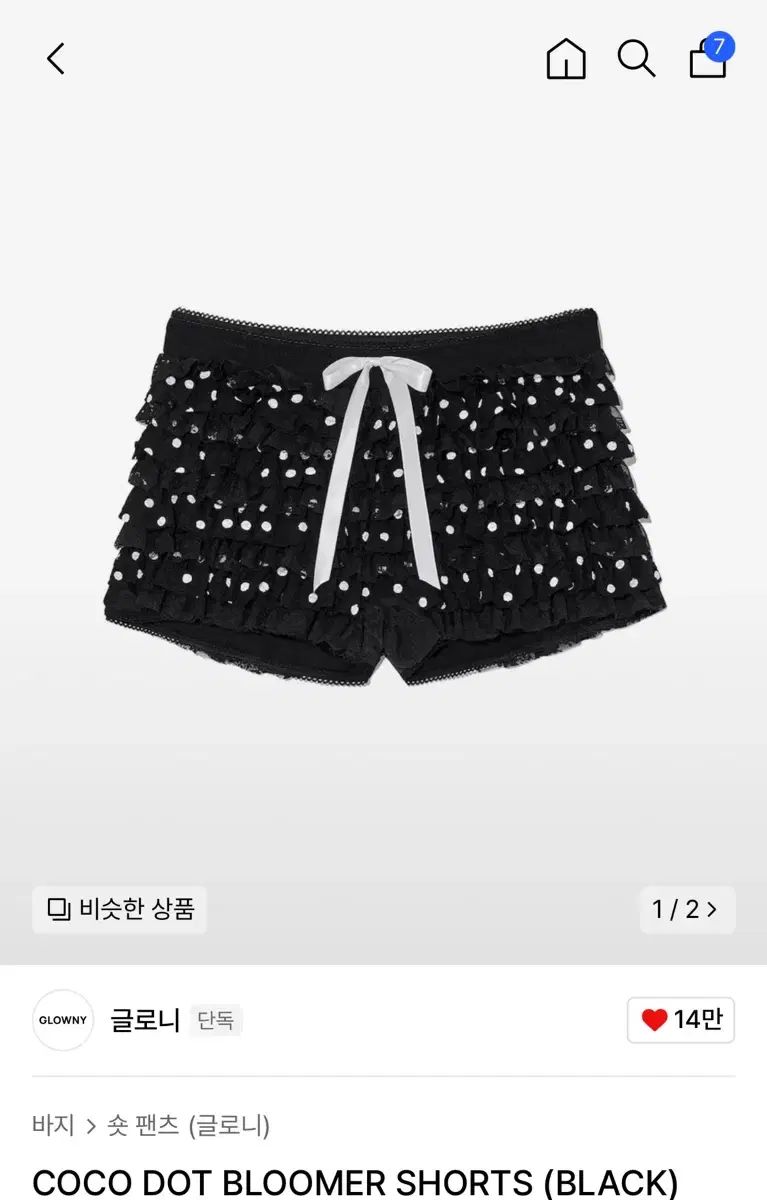Go to the home screen via house icon

(x=565, y=60)
